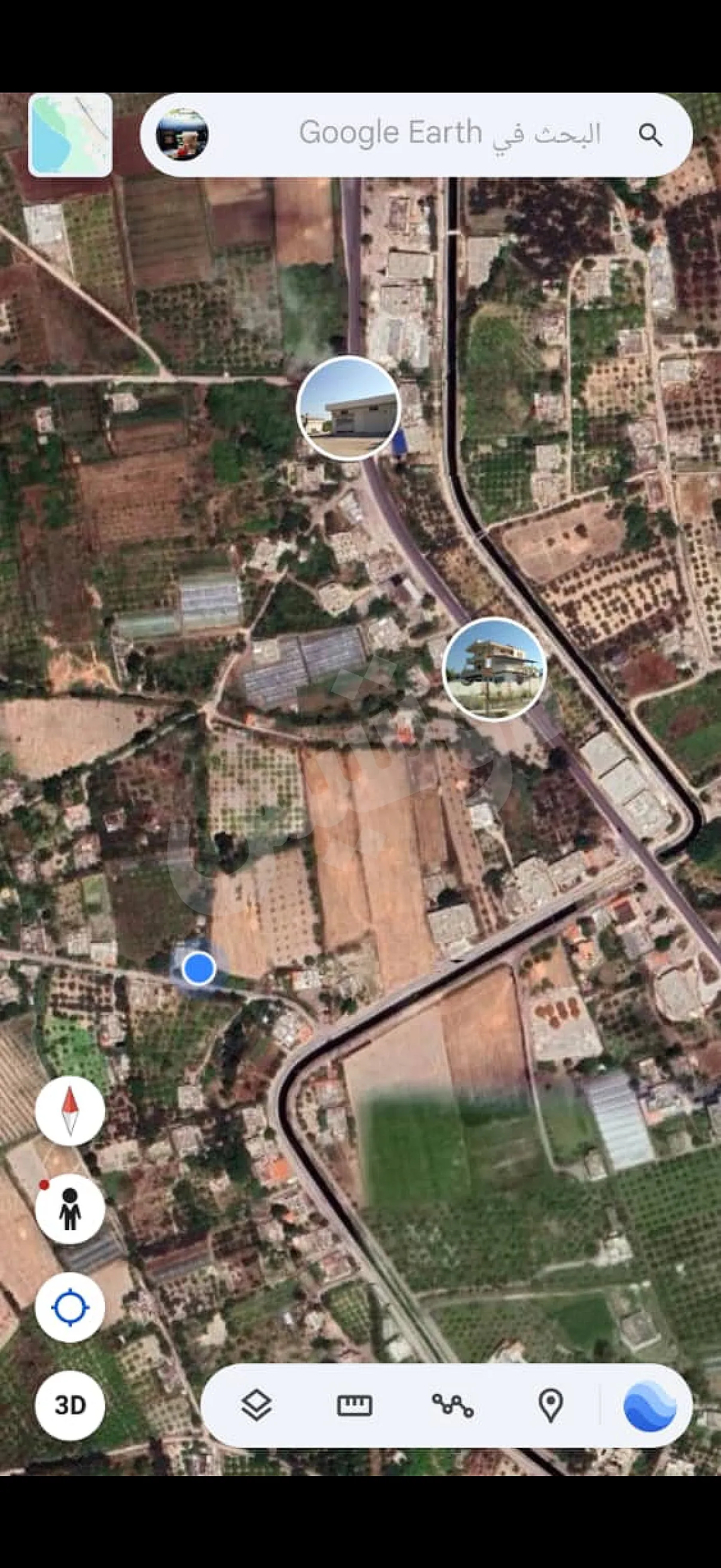Tap the profile avatar thumbnail

[184, 135]
